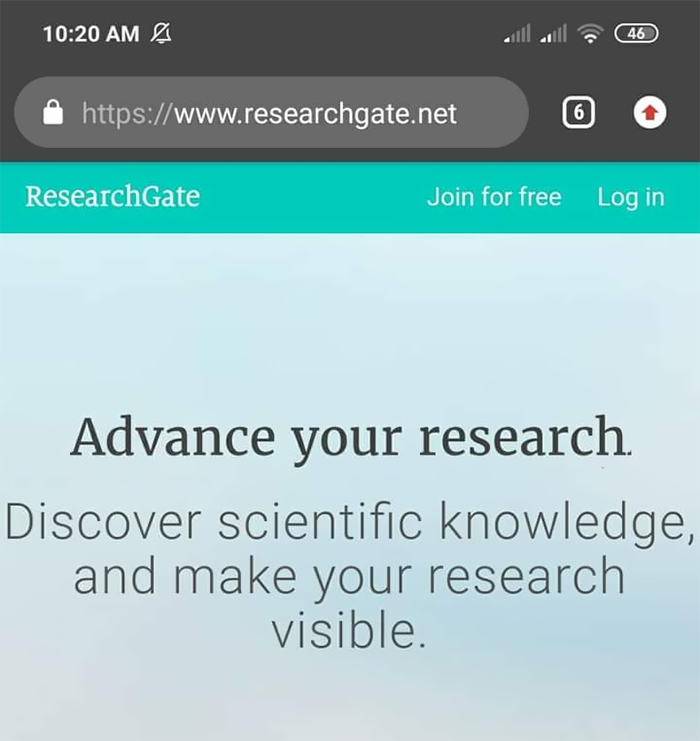Go to the Log in page
Image resolution: width=700 pixels, height=741 pixels.
click(x=630, y=197)
